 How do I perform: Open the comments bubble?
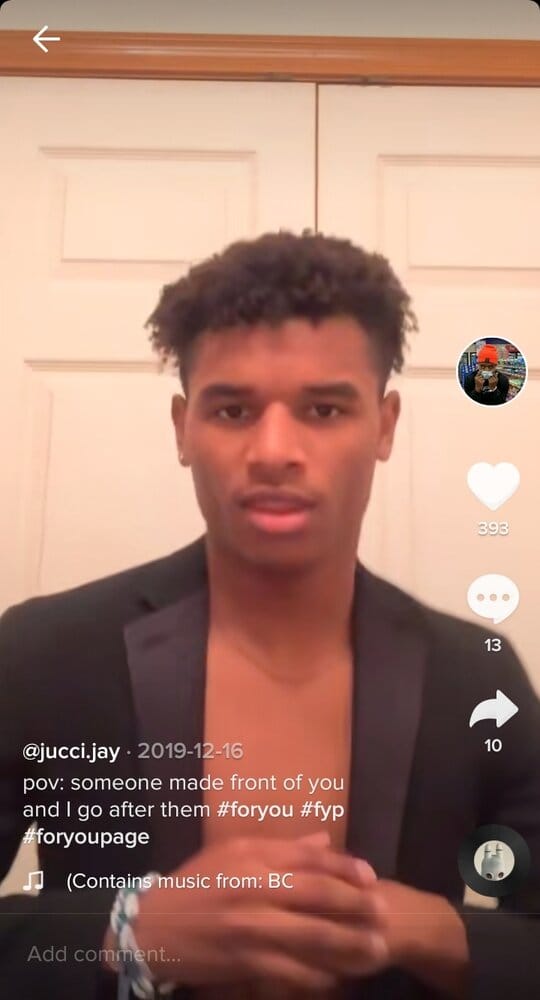pyautogui.click(x=493, y=598)
